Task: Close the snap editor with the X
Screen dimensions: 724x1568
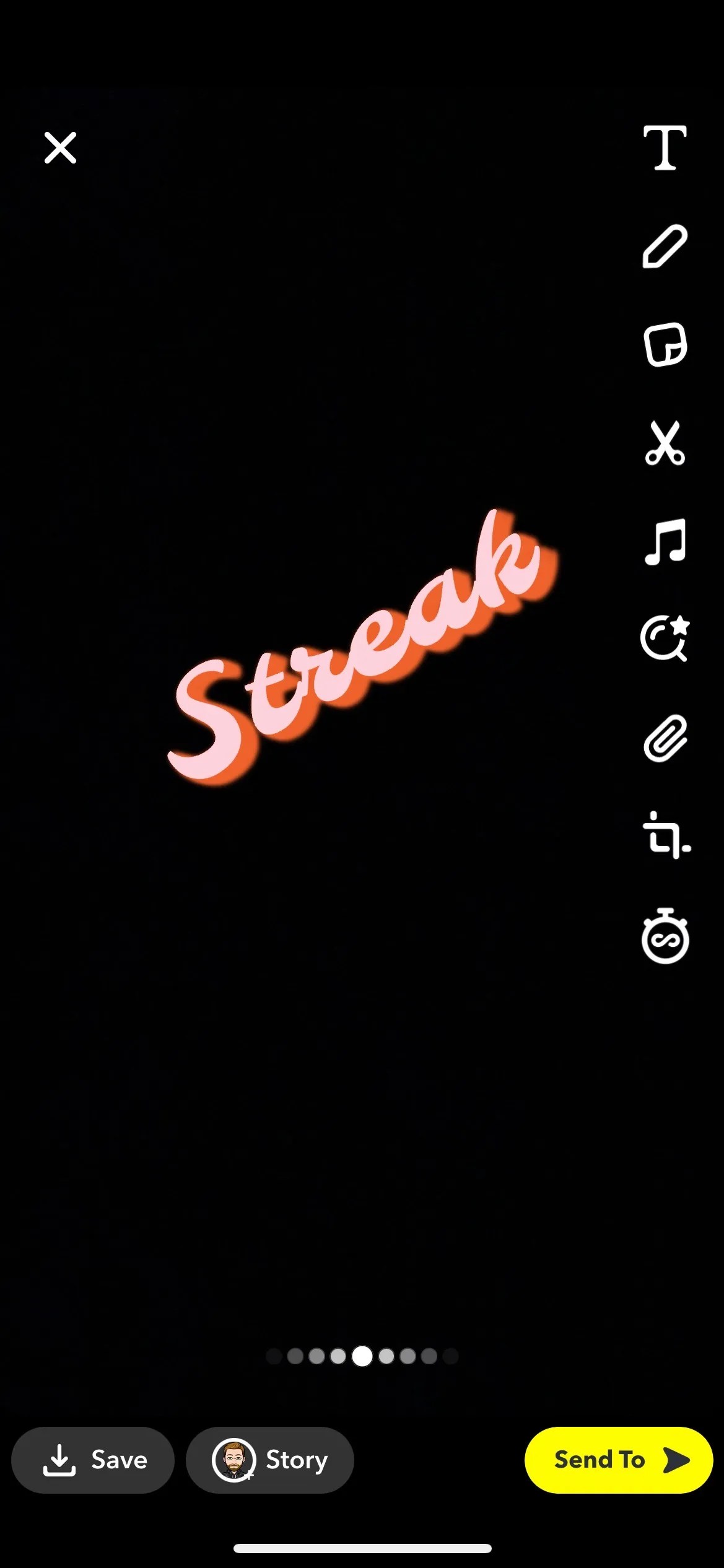Action: pos(60,148)
